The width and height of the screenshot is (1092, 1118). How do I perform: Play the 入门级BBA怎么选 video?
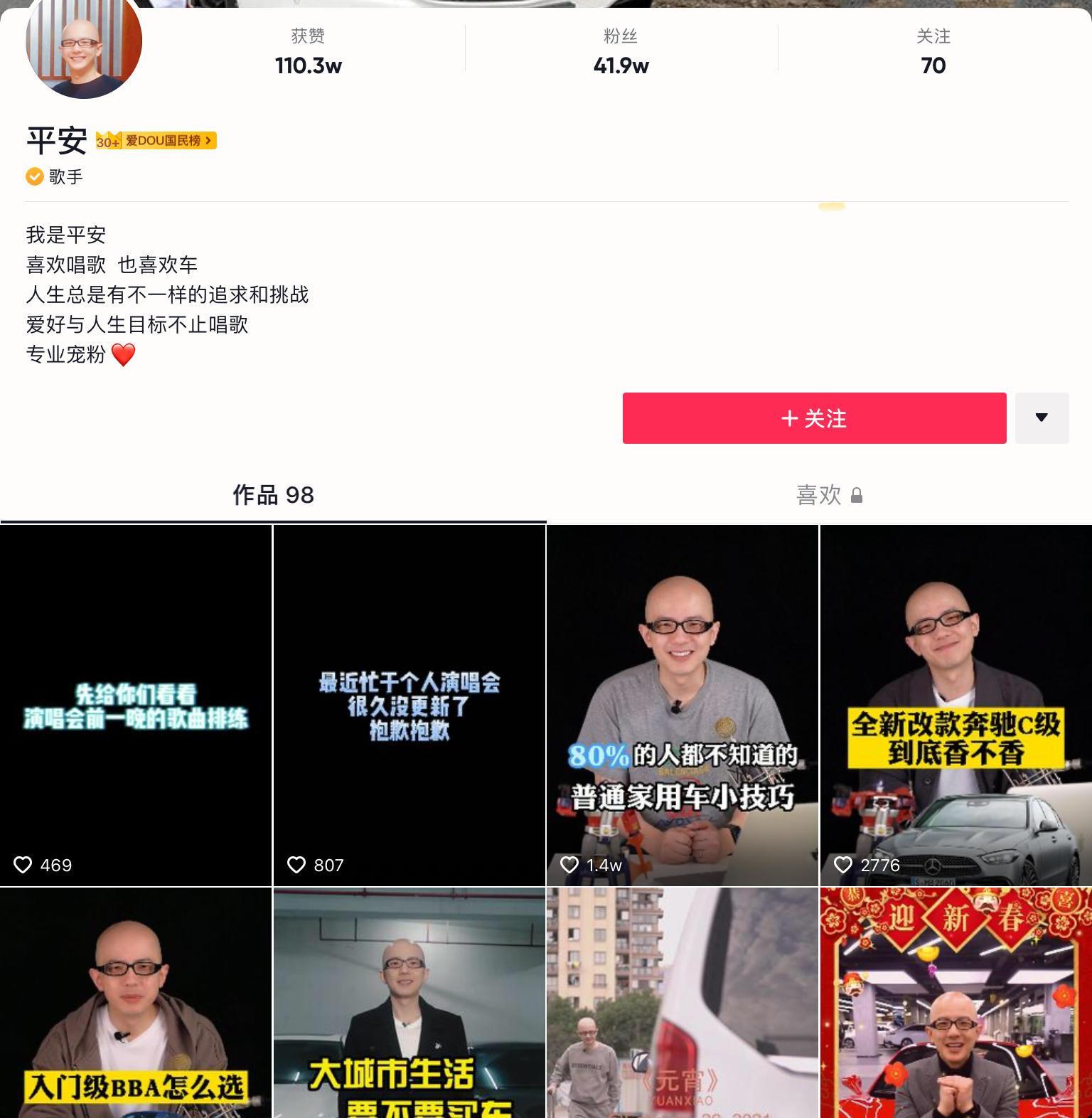(136, 1003)
